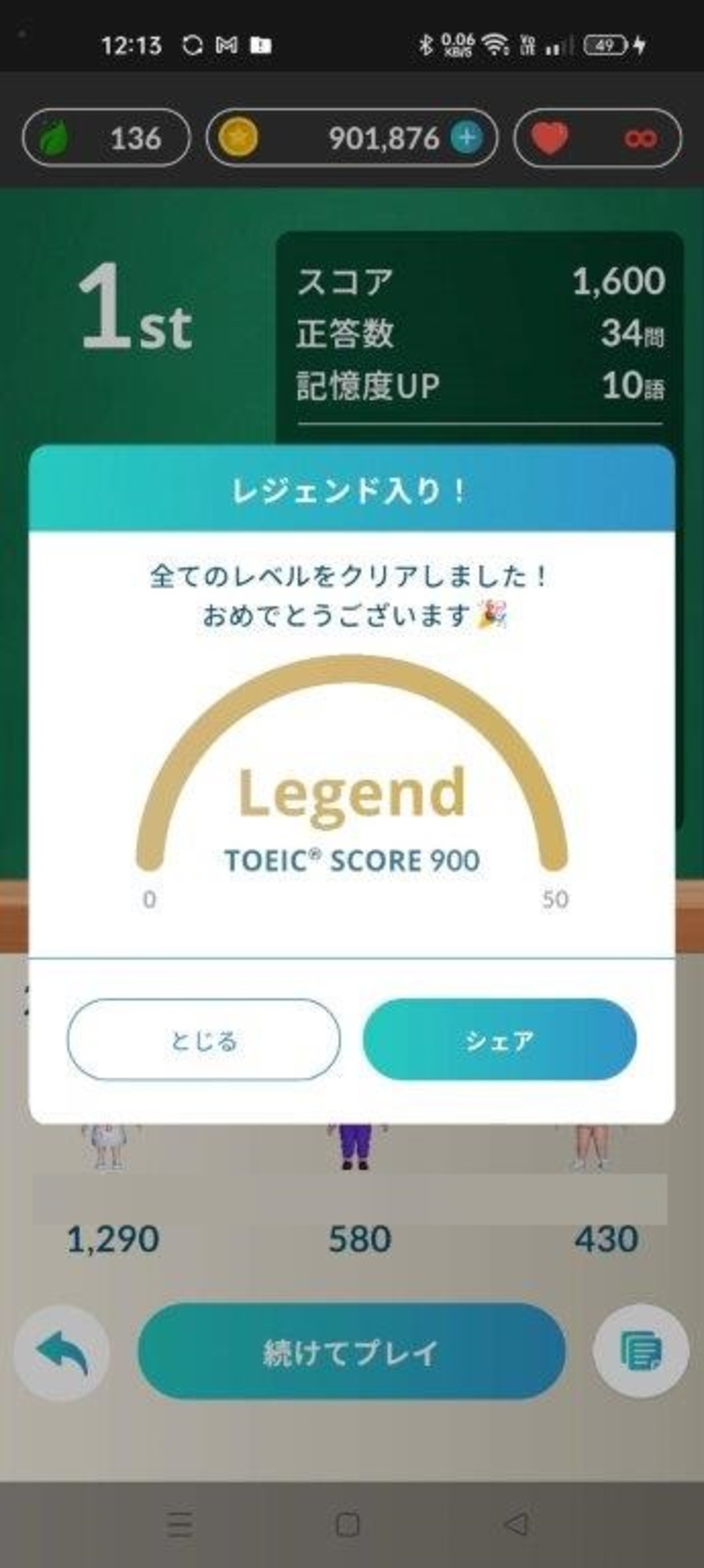704x1568 pixels.
Task: Open the hearts lives indicator
Action: (597, 138)
